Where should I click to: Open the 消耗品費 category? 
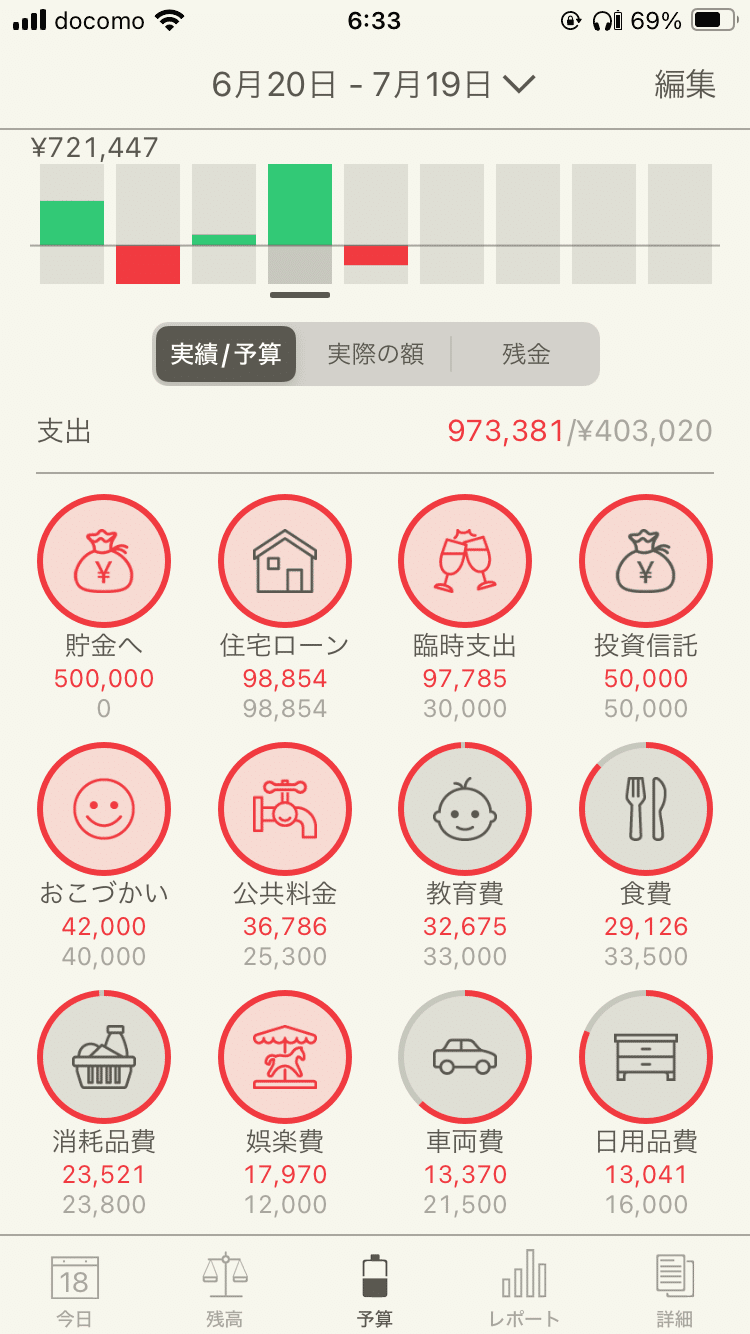click(x=104, y=1057)
